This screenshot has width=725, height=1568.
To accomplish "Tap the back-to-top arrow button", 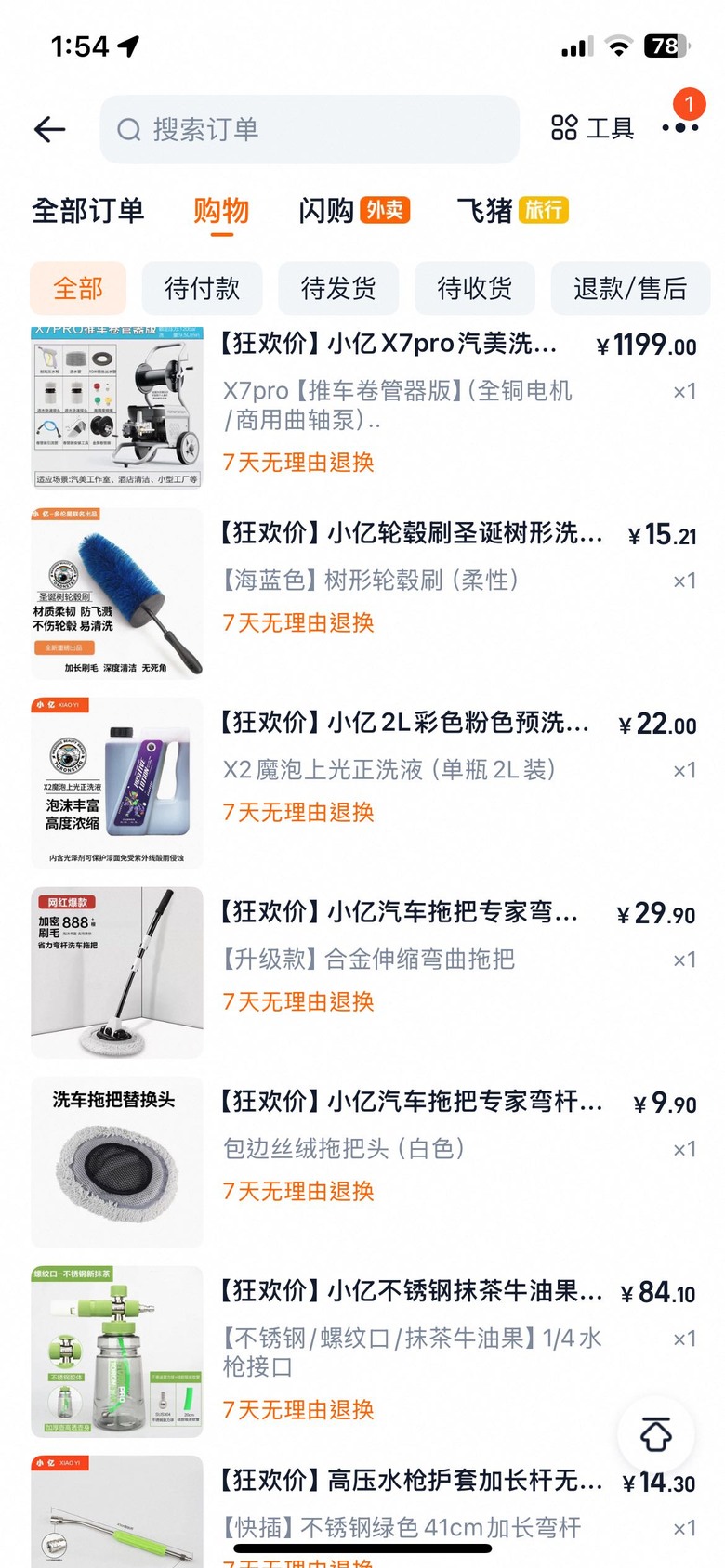I will pos(656,1434).
